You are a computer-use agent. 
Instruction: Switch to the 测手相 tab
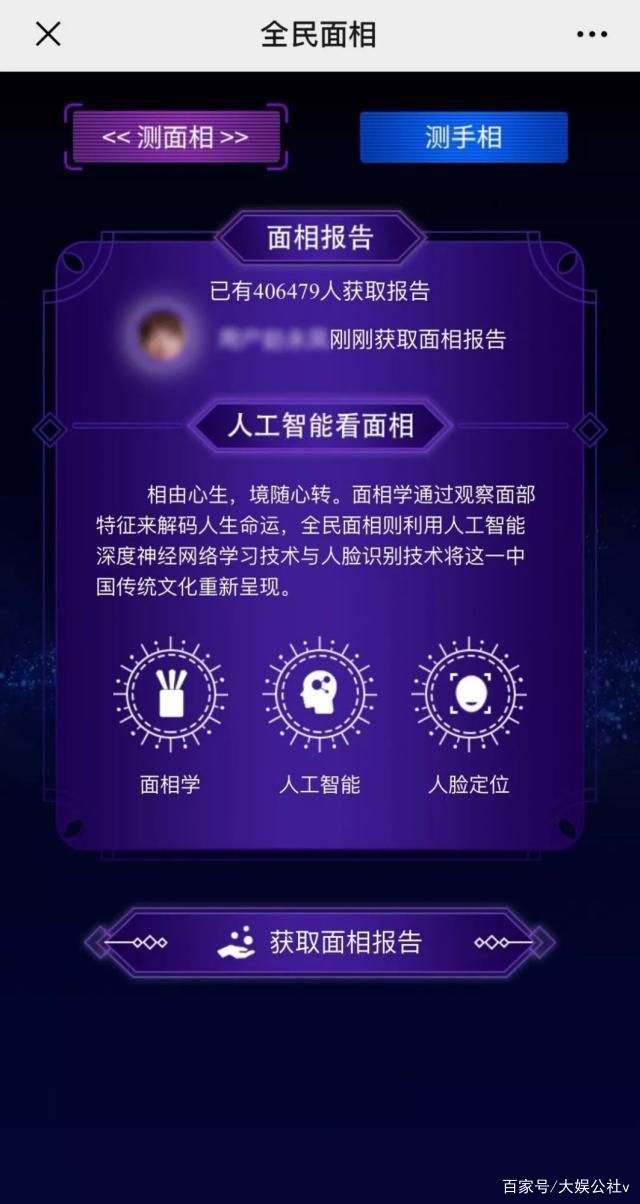[463, 137]
